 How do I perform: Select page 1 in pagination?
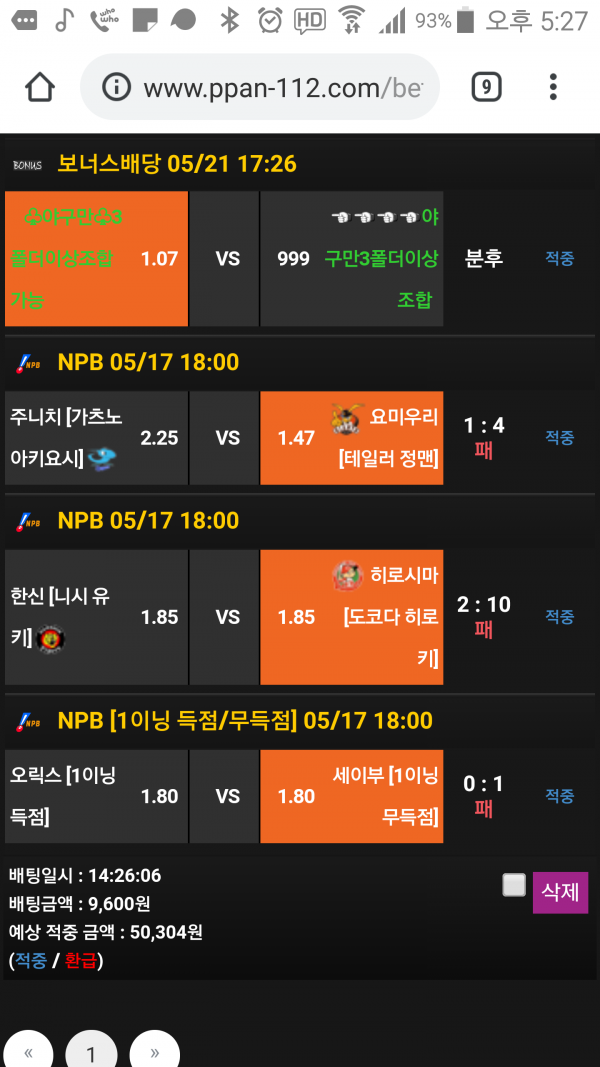point(91,1052)
